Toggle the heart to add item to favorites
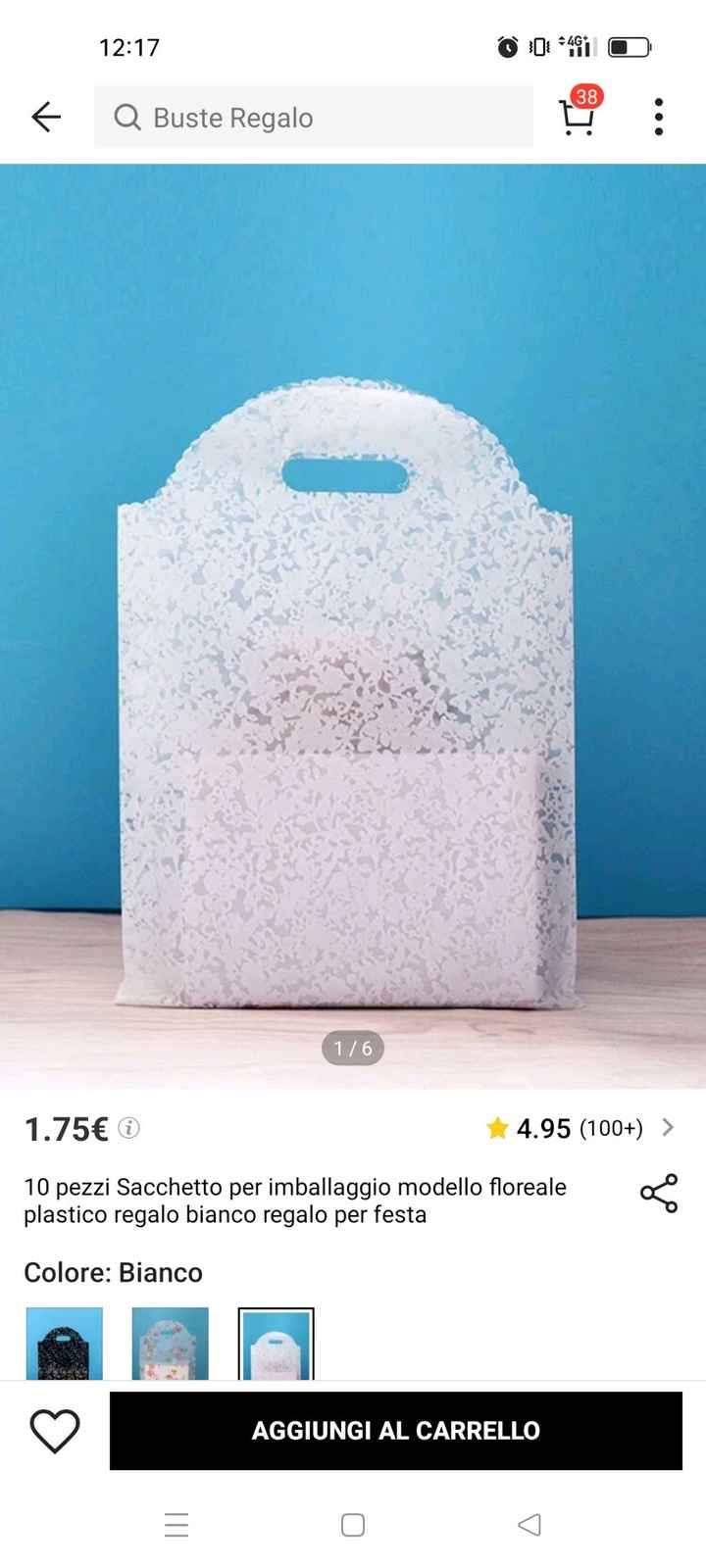Screen dimensions: 706x1568 56,1431
